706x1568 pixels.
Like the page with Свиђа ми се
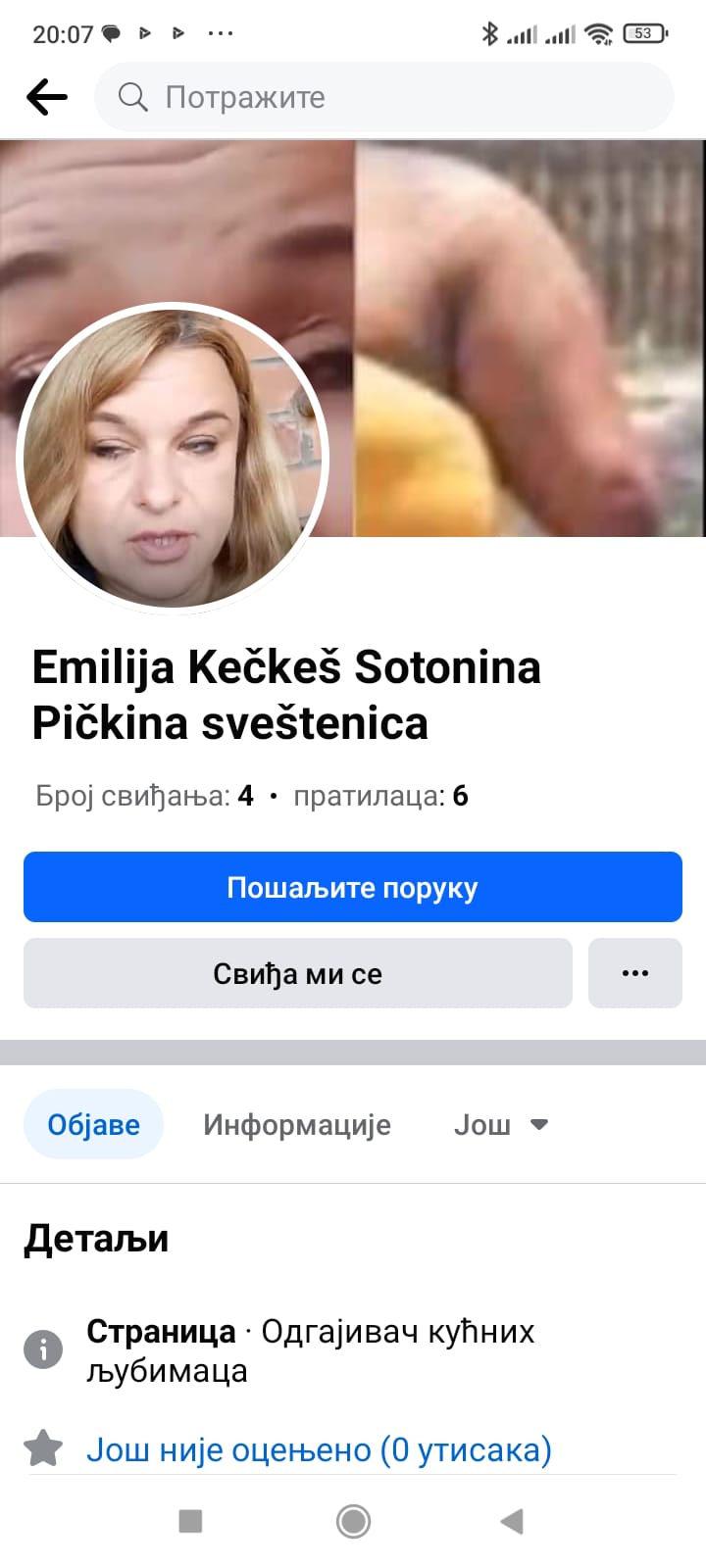click(x=297, y=973)
